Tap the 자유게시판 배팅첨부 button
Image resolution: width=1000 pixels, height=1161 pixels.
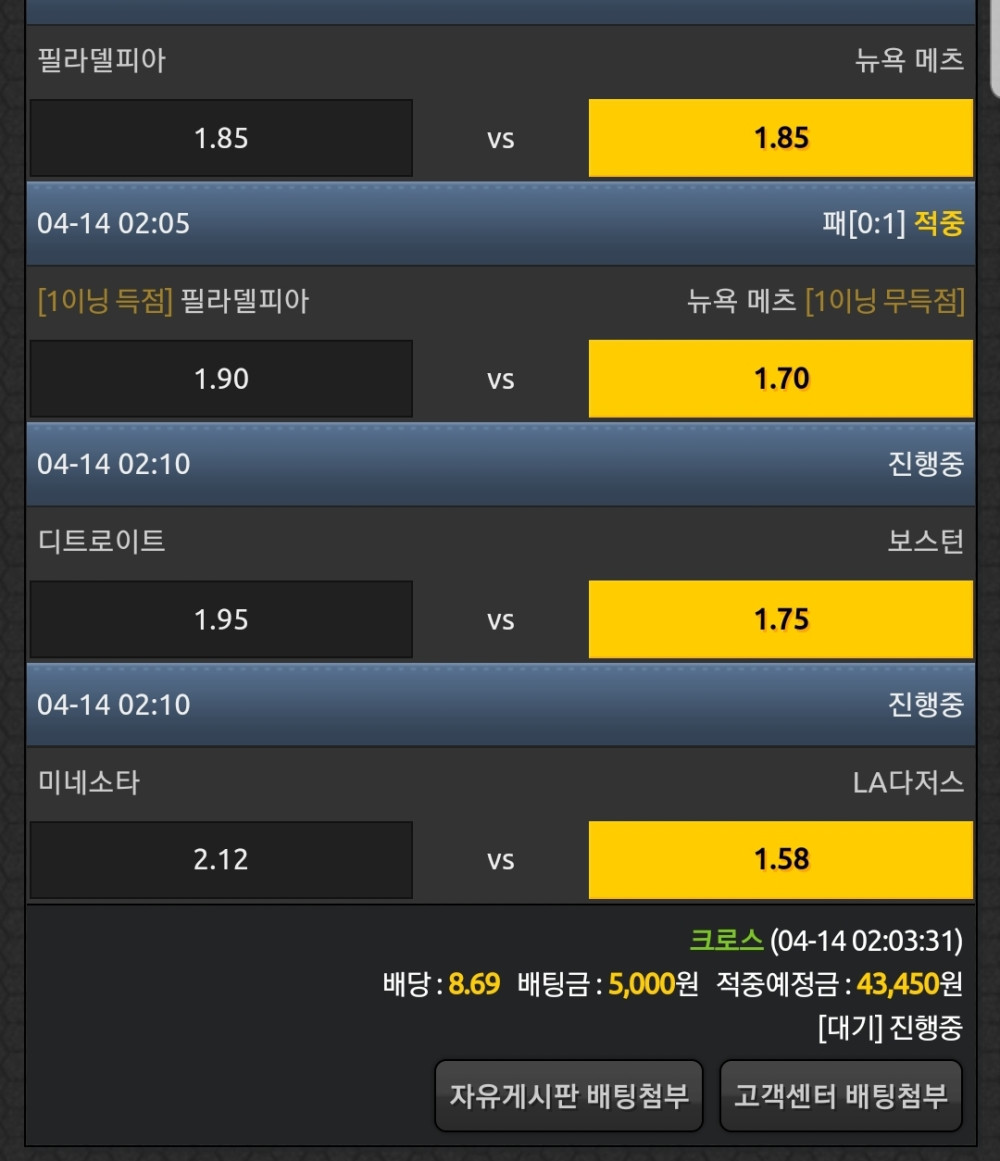(x=568, y=1096)
